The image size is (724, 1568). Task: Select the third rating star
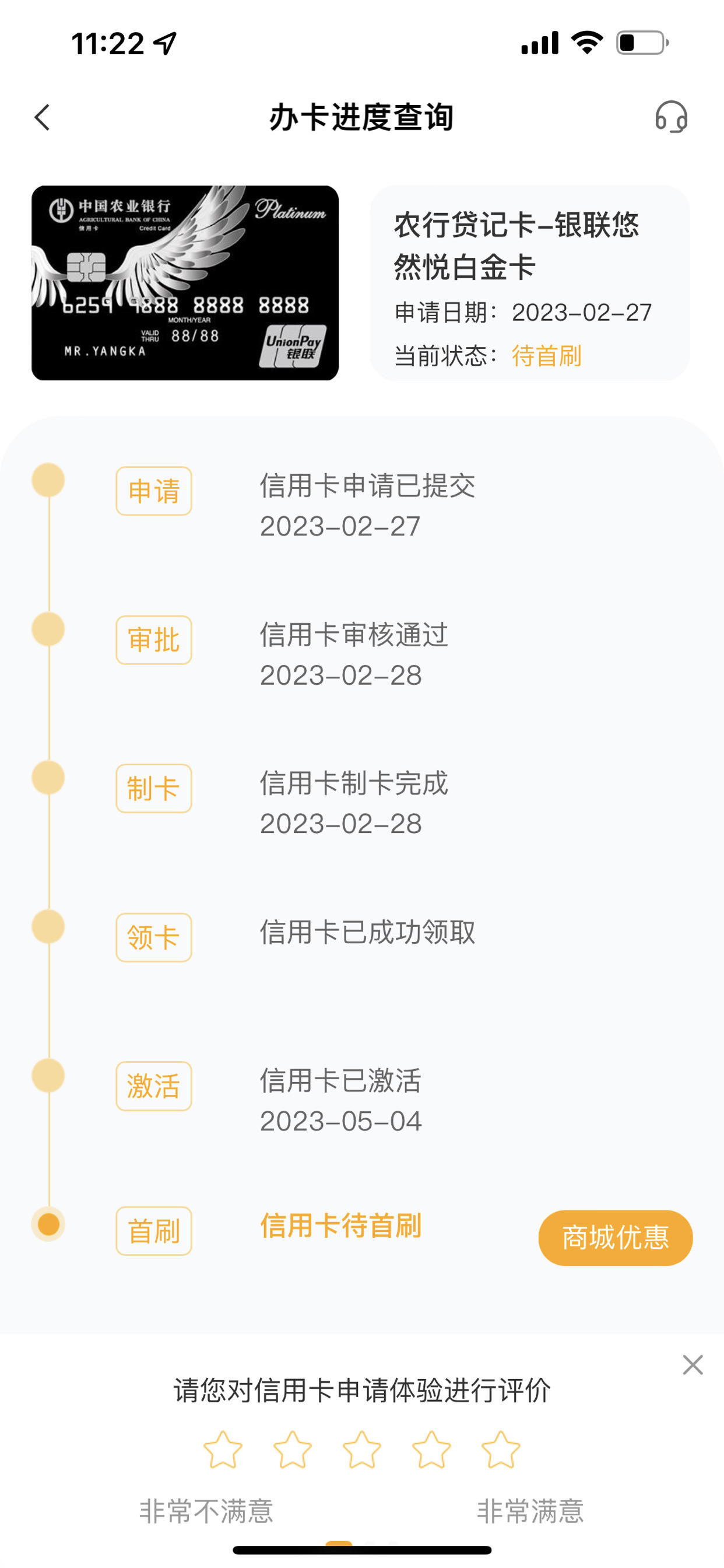pyautogui.click(x=361, y=1450)
